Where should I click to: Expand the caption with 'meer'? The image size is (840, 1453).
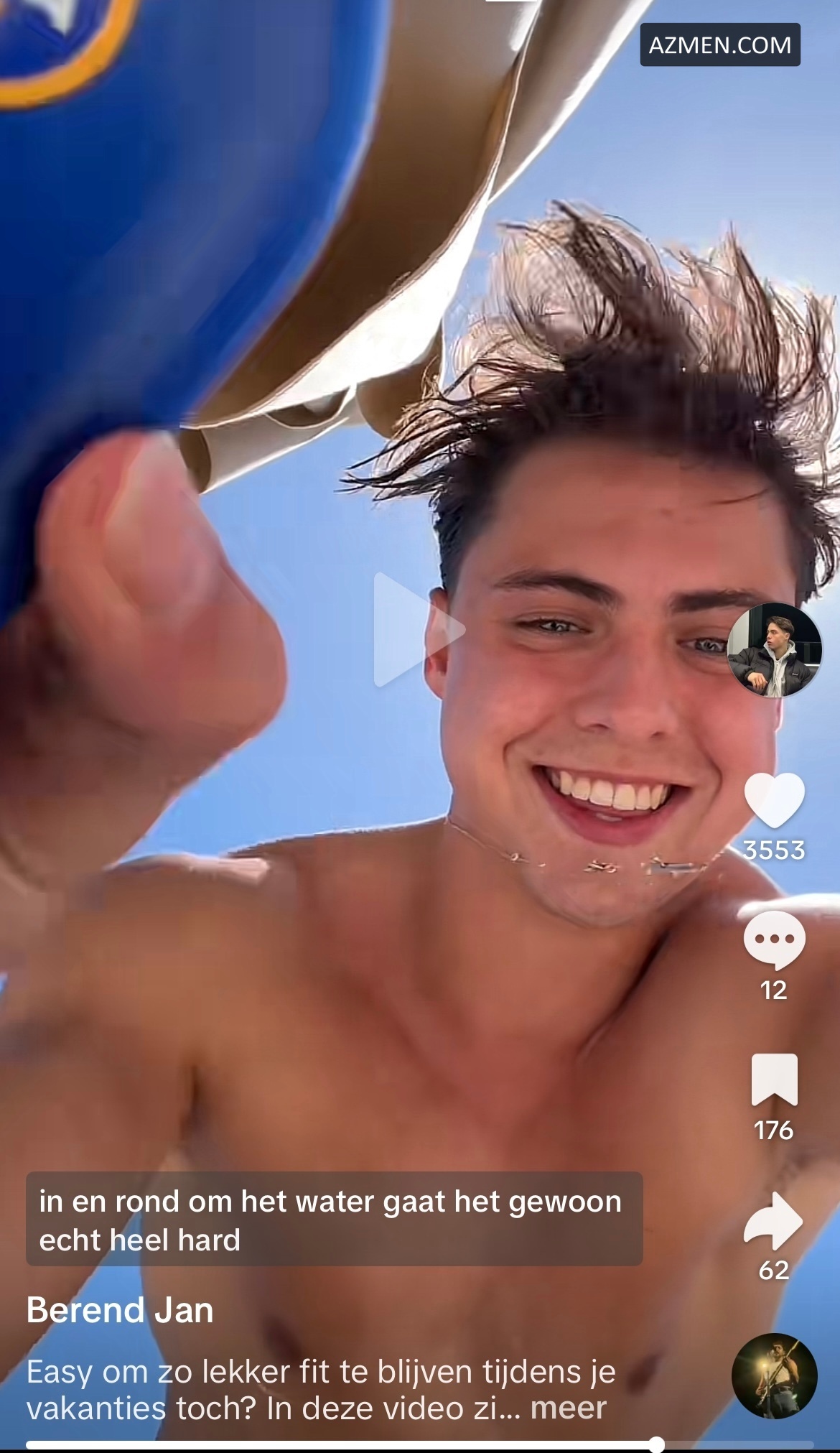pyautogui.click(x=568, y=1408)
